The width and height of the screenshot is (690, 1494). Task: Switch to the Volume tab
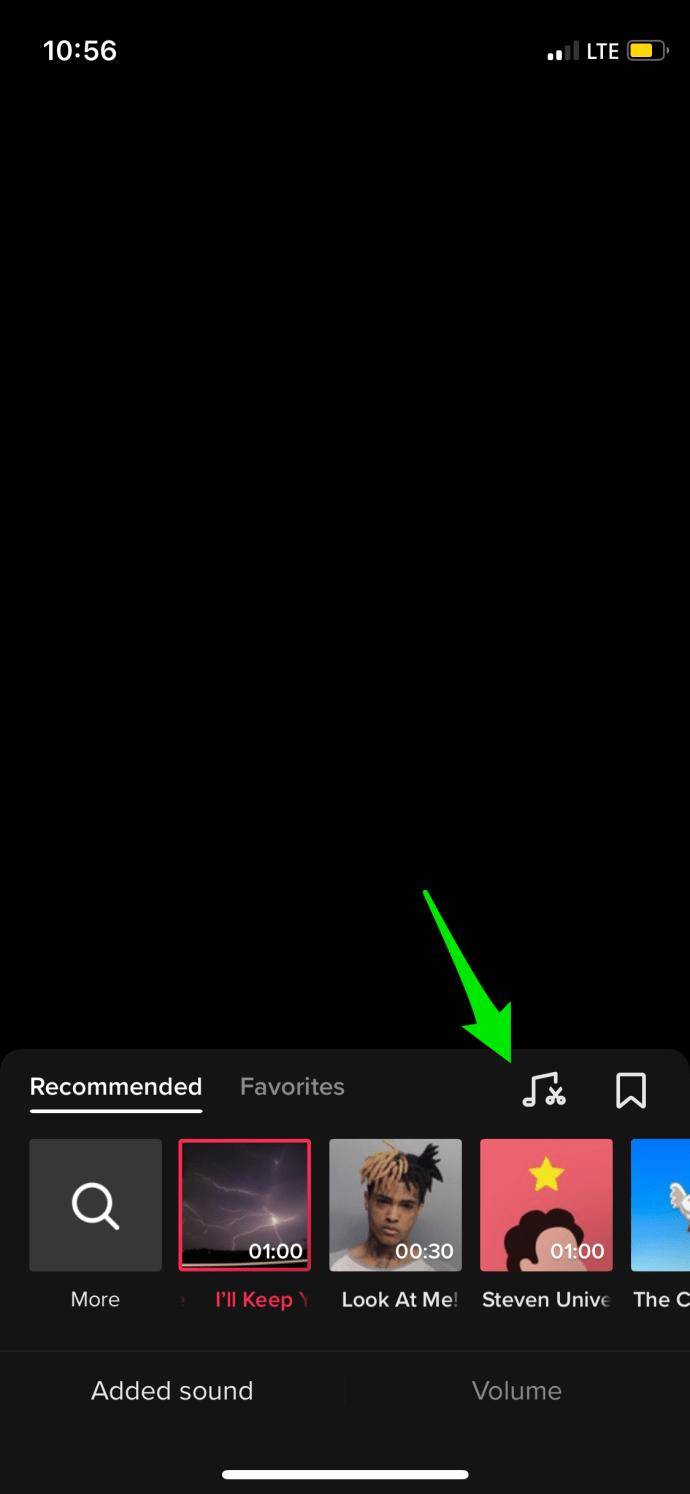(517, 1391)
